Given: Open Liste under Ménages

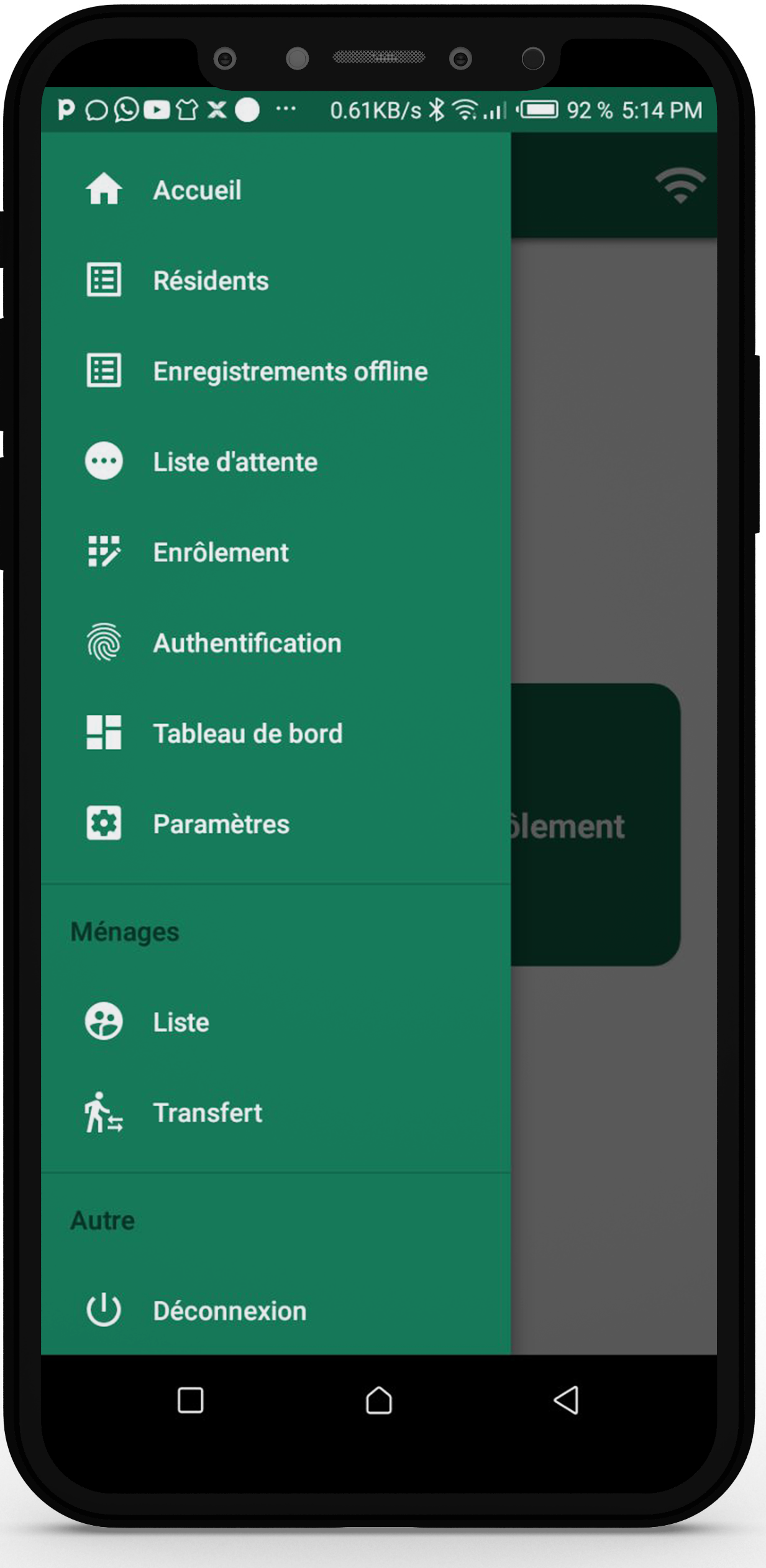Looking at the screenshot, I should [181, 1022].
